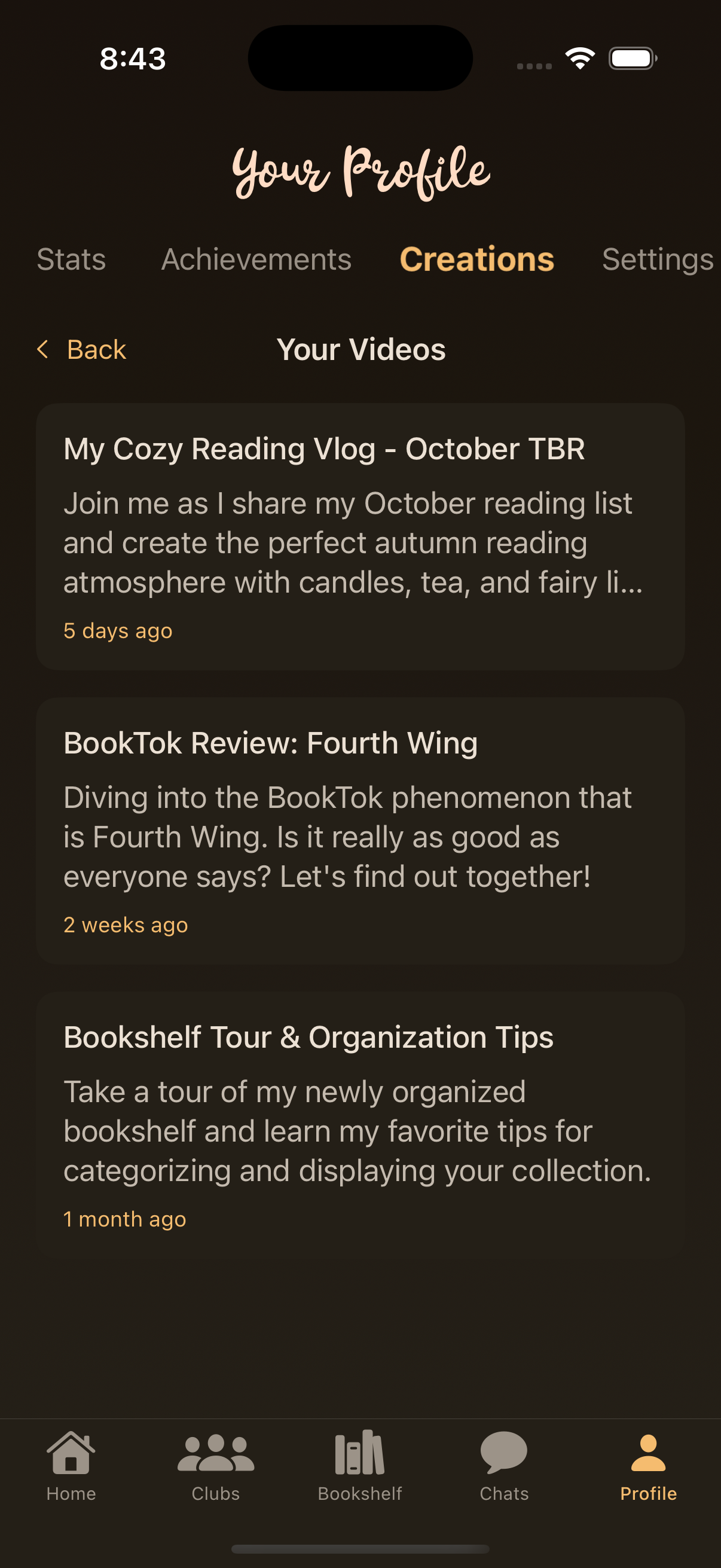Tap the Profile tab
The image size is (721, 1568).
tap(648, 1466)
